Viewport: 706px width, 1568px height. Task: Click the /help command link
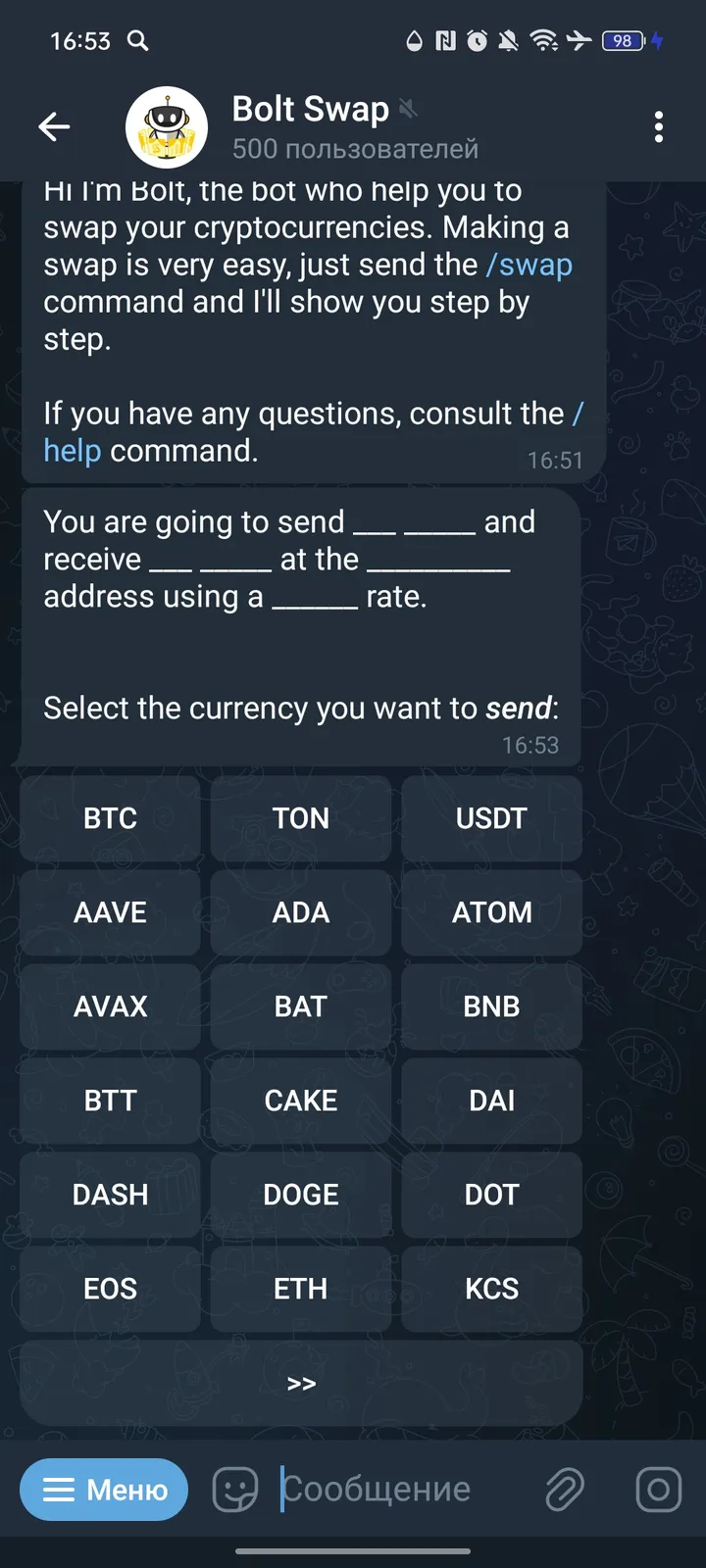coord(72,451)
